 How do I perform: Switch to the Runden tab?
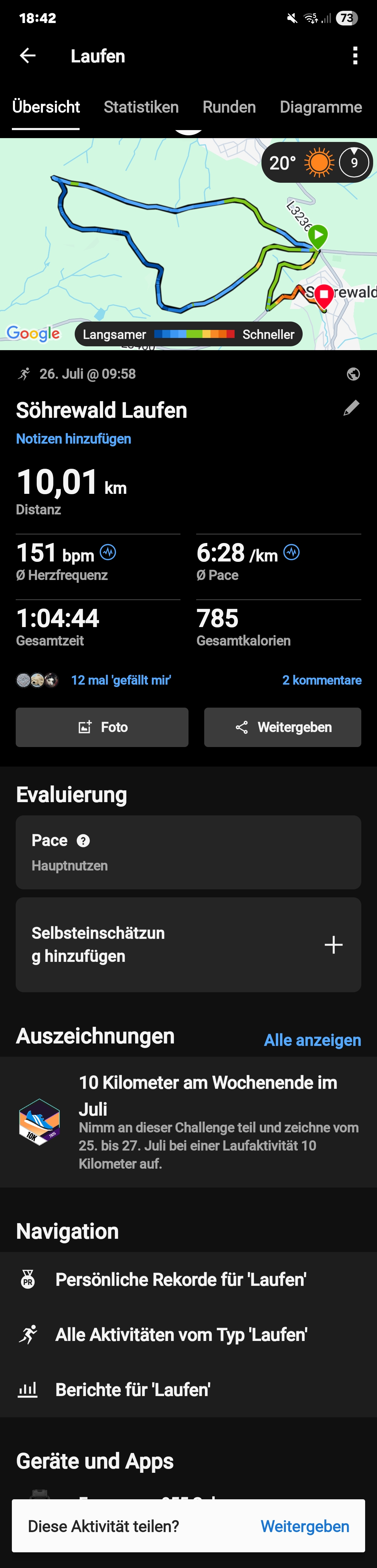click(229, 107)
